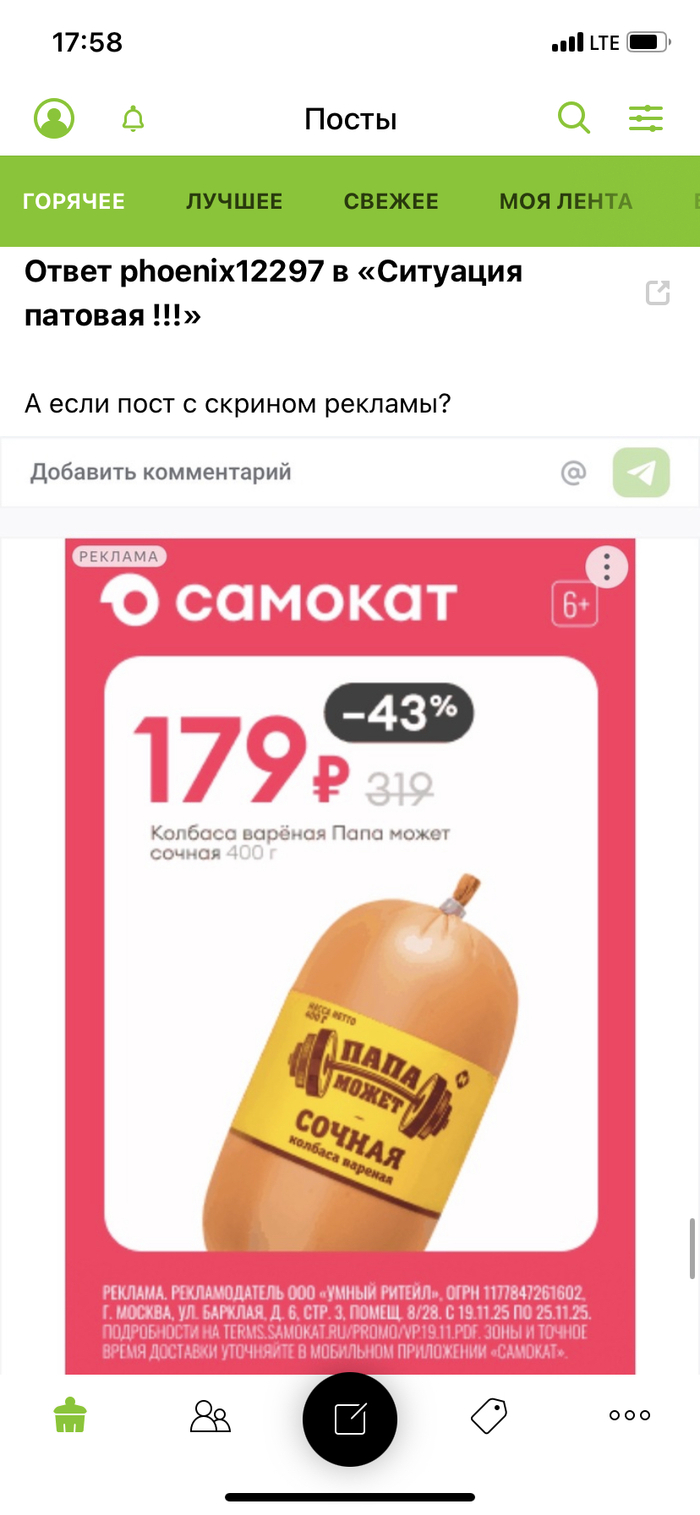Send the comment with the paper plane button
700x1515 pixels.
(641, 472)
